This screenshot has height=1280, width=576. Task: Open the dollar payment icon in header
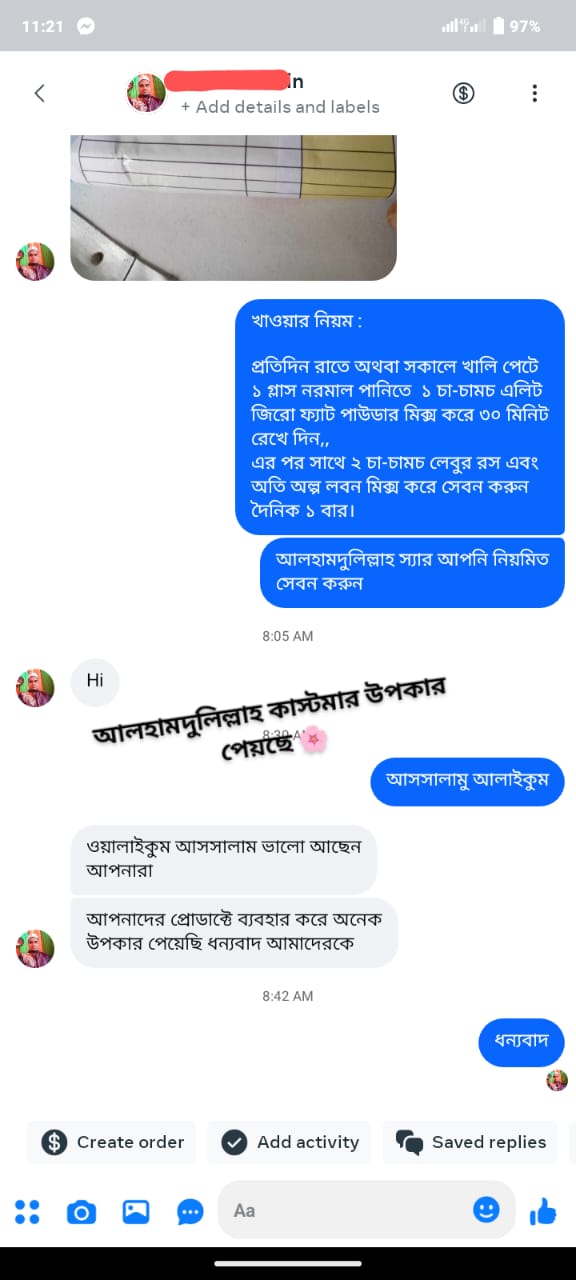point(463,93)
